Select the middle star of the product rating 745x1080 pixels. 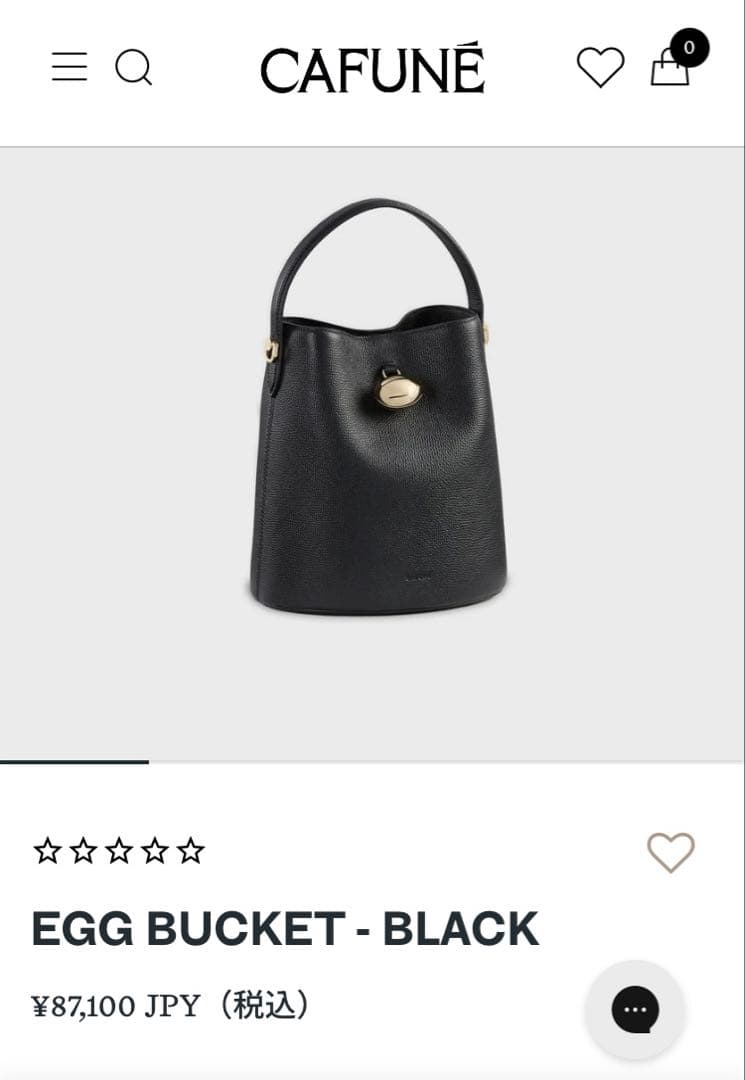(118, 851)
